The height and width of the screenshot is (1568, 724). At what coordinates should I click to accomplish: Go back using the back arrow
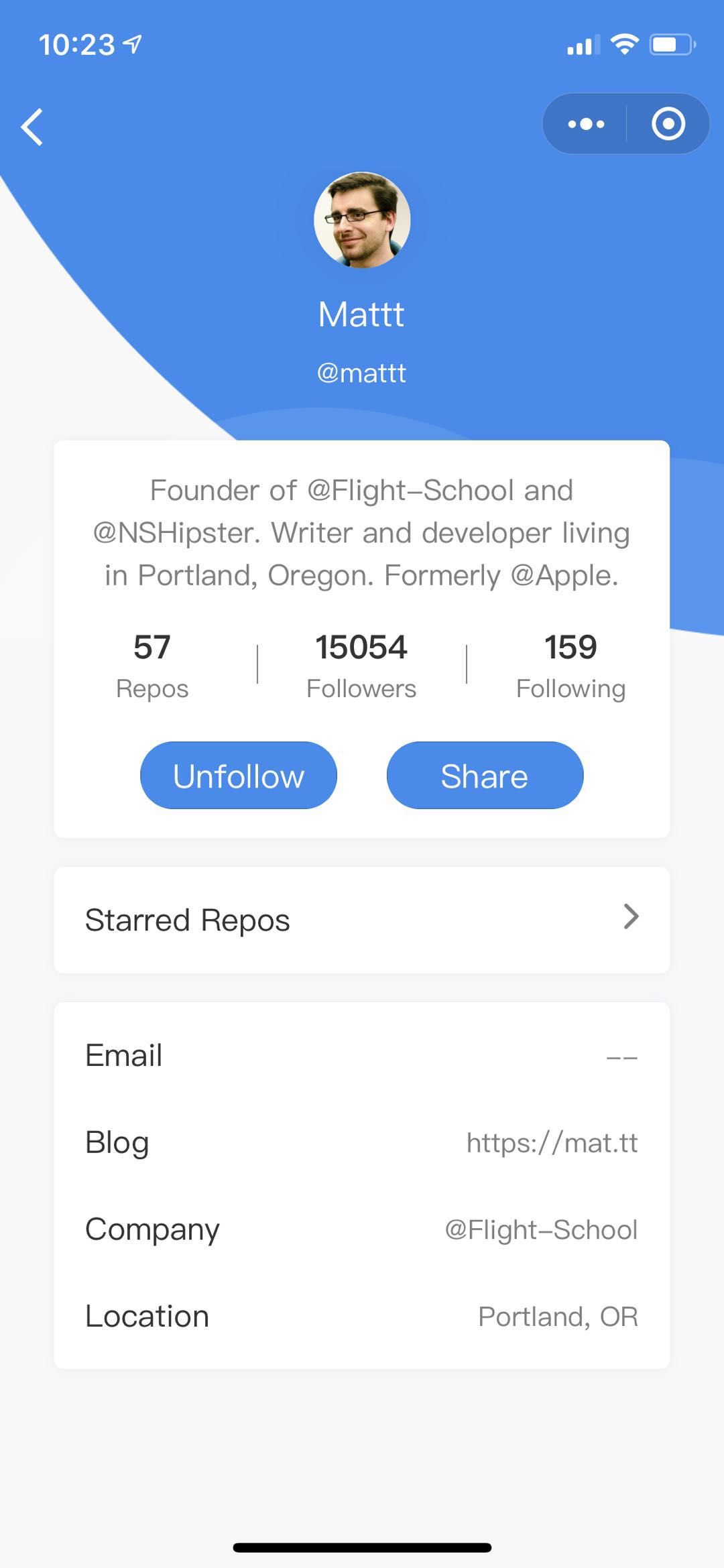tap(32, 127)
